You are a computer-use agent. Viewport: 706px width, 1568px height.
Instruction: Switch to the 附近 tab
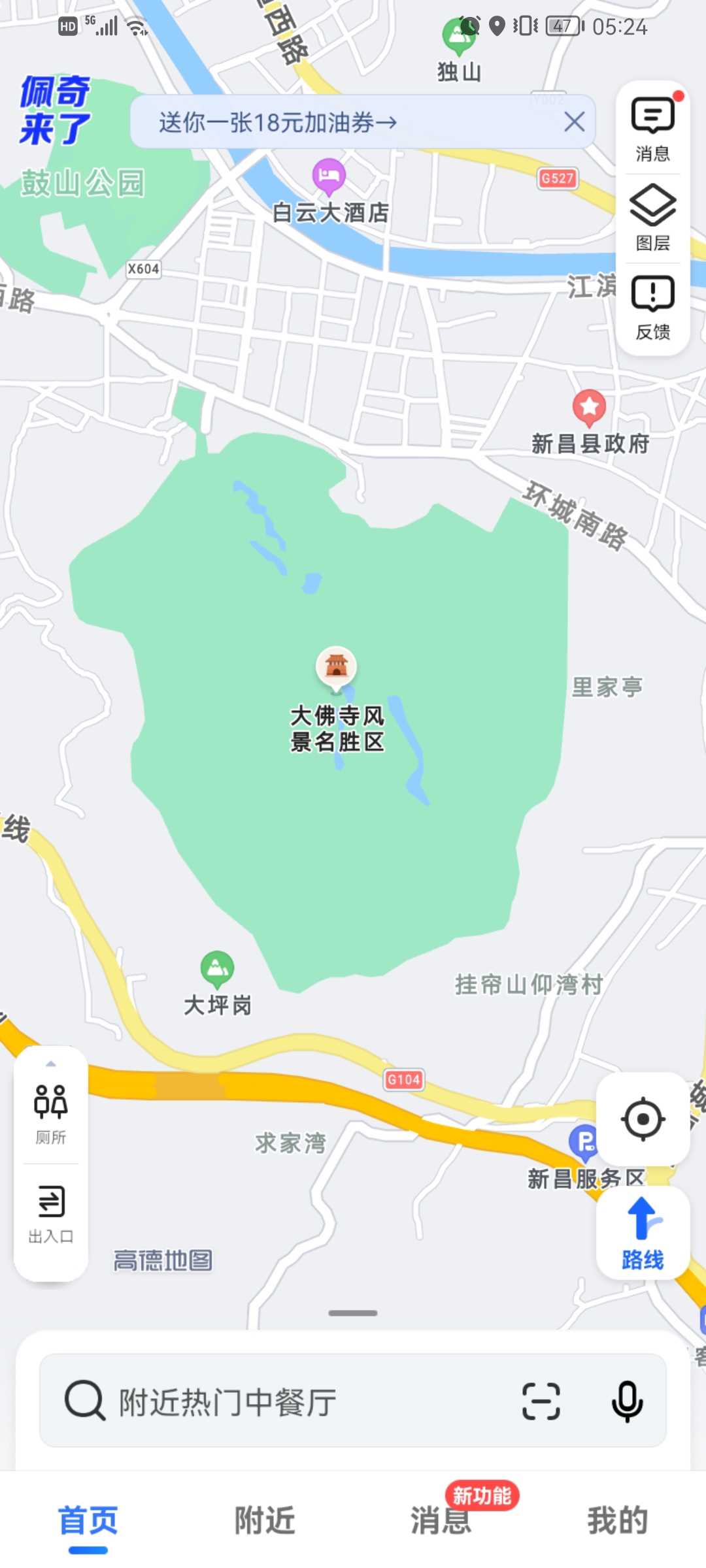pyautogui.click(x=265, y=1521)
